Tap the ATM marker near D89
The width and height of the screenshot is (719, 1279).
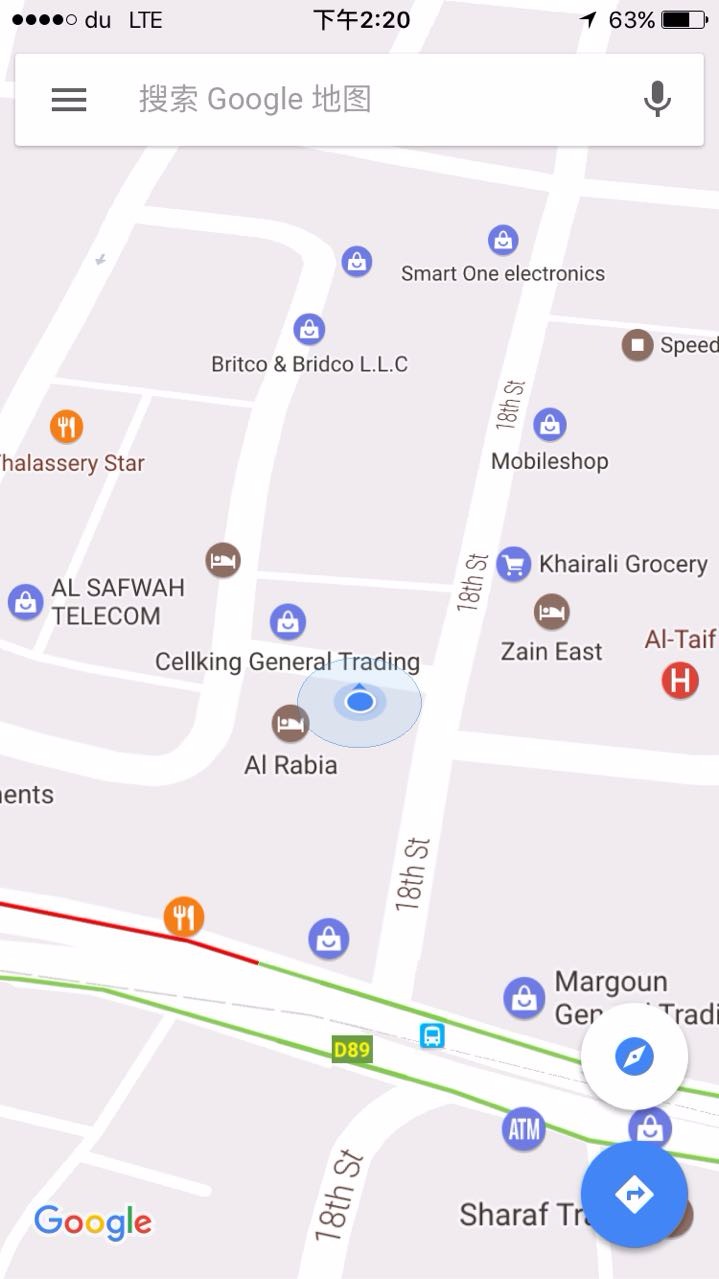(523, 1130)
